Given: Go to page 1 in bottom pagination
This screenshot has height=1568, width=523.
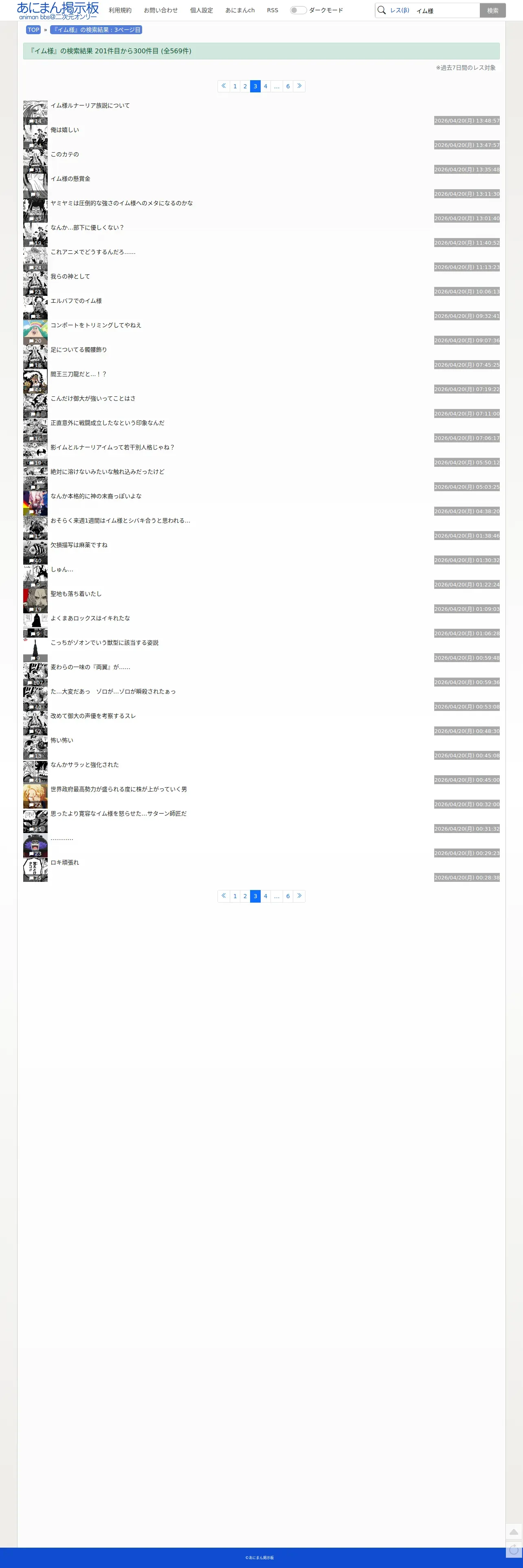Looking at the screenshot, I should pos(235,896).
